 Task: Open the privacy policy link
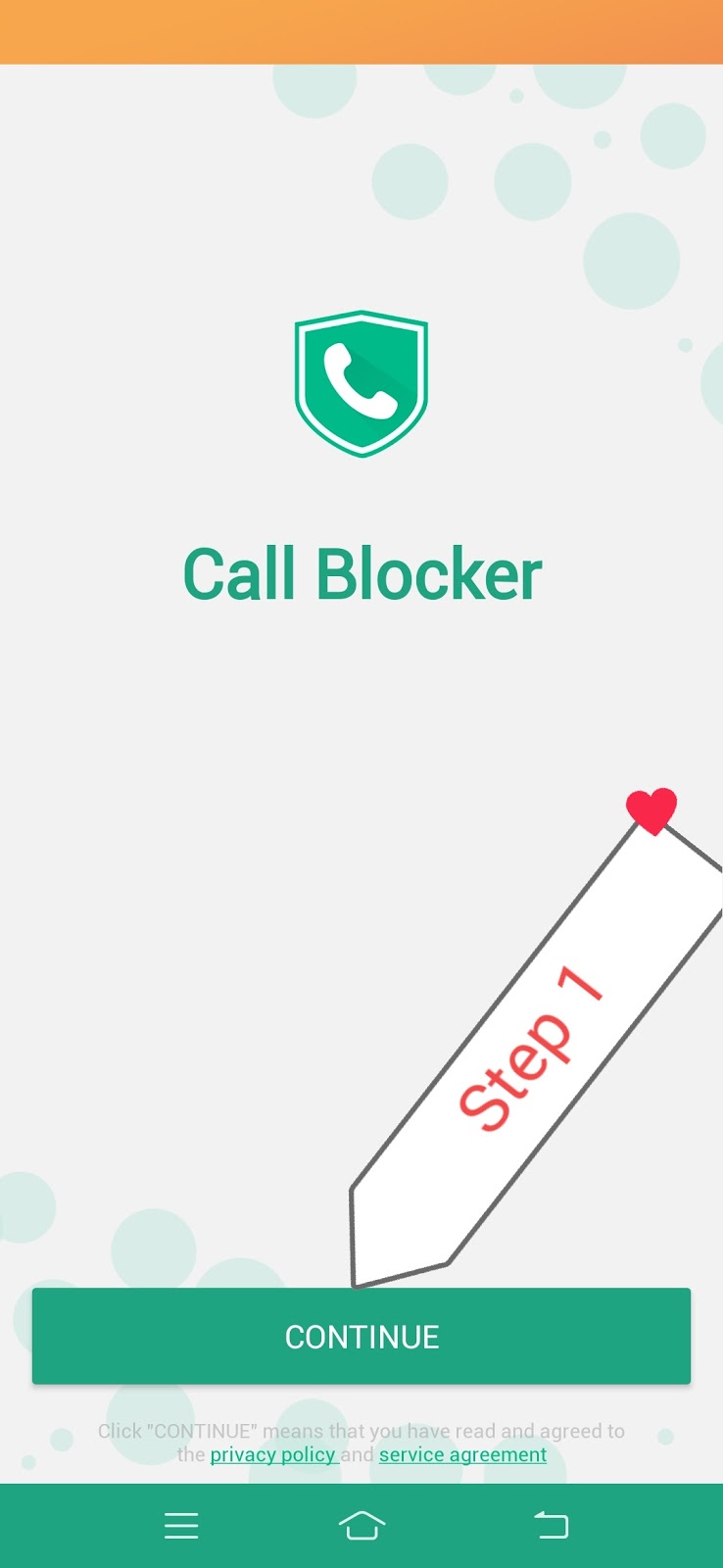[273, 1454]
